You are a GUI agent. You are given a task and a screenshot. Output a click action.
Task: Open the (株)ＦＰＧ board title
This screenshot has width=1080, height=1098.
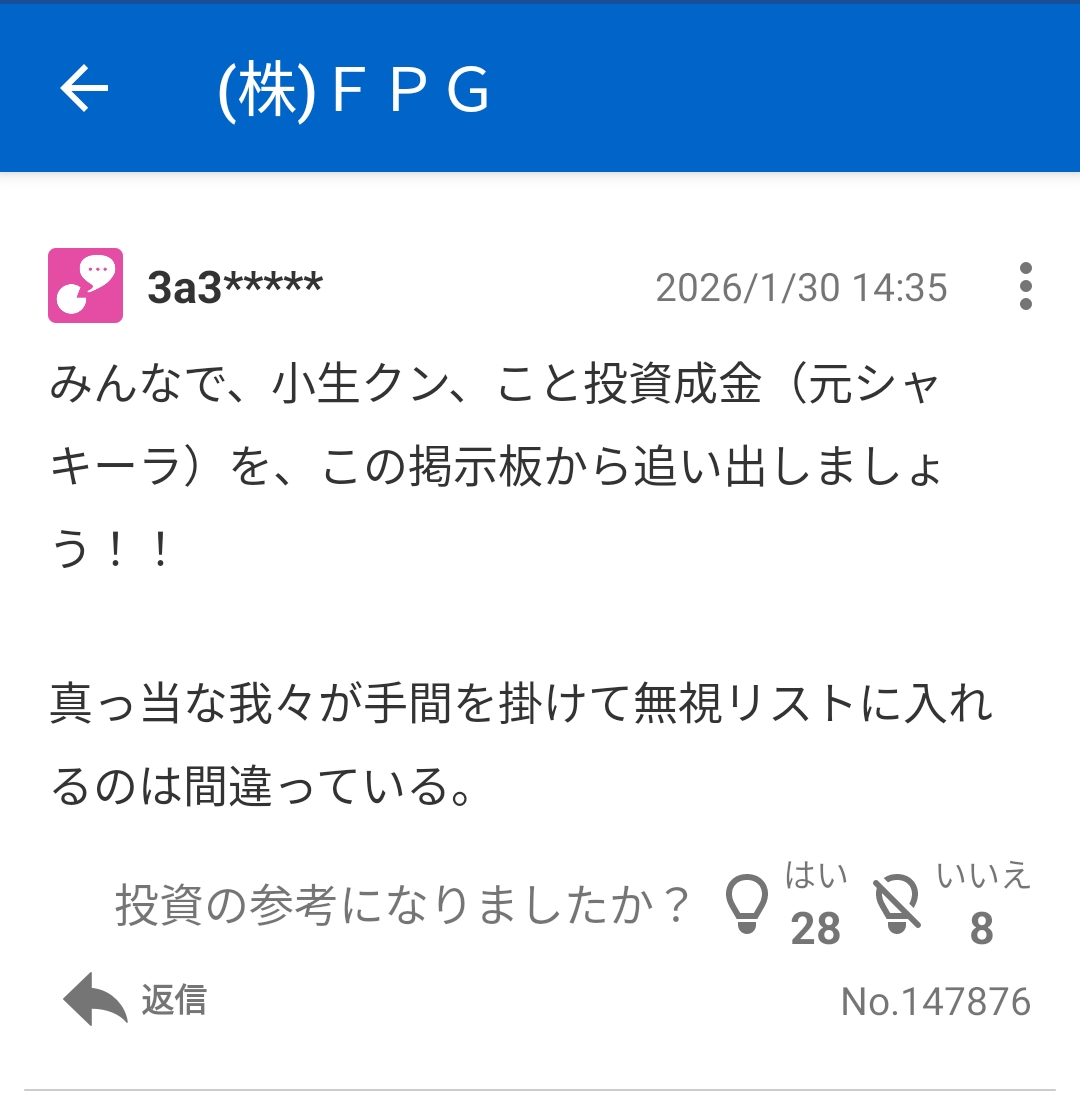(355, 90)
